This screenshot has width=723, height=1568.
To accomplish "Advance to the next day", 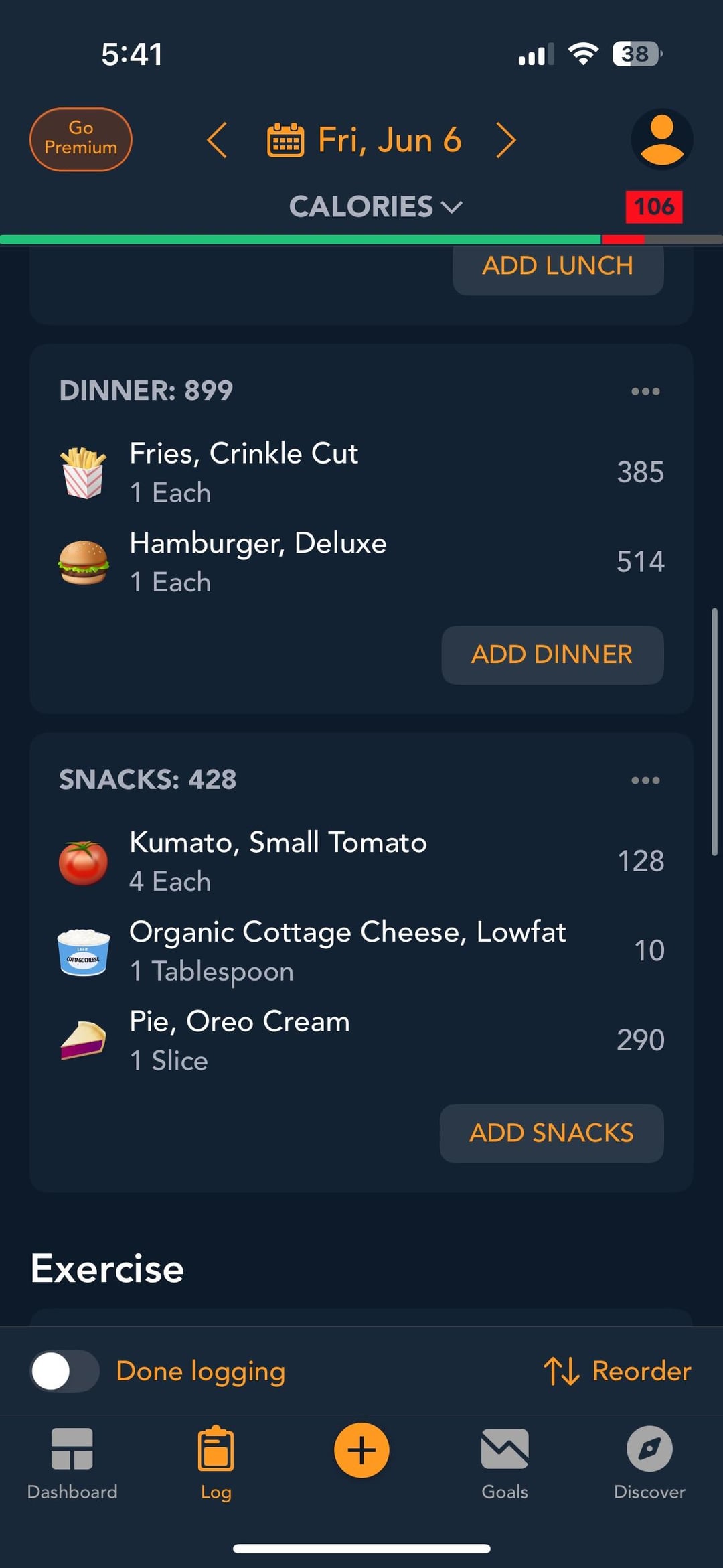I will (x=506, y=140).
